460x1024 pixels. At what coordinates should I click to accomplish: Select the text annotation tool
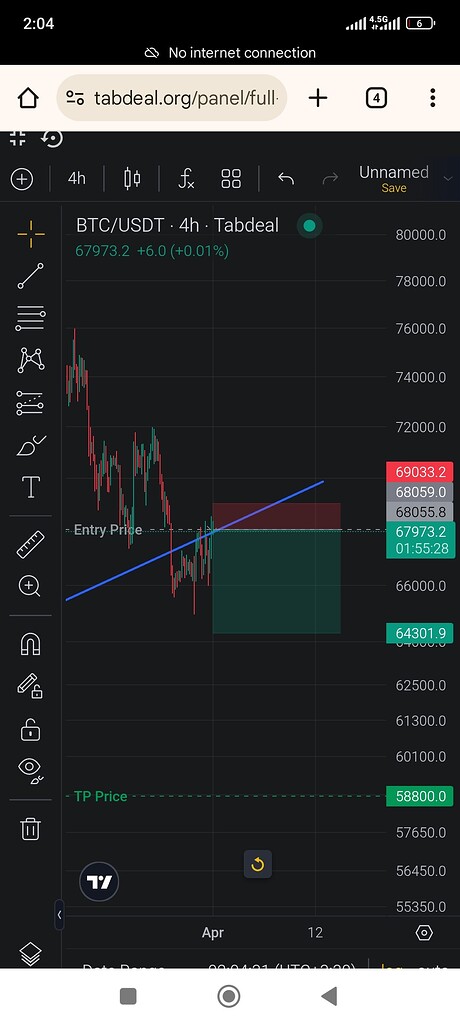click(31, 487)
